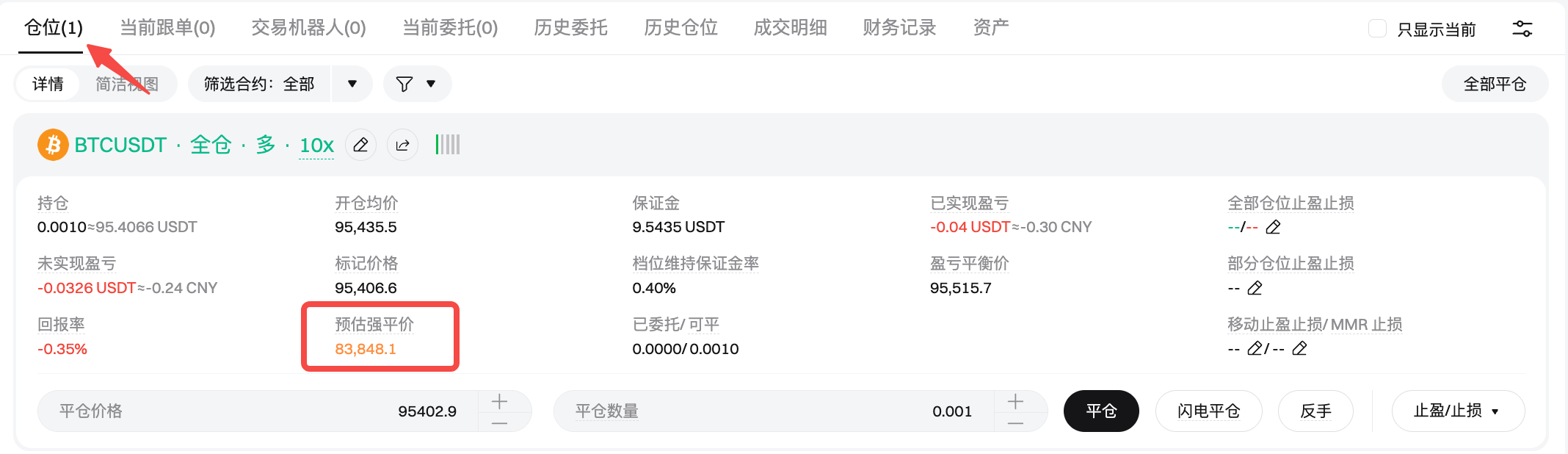
Task: Open the 财务记录 tab
Action: [899, 28]
